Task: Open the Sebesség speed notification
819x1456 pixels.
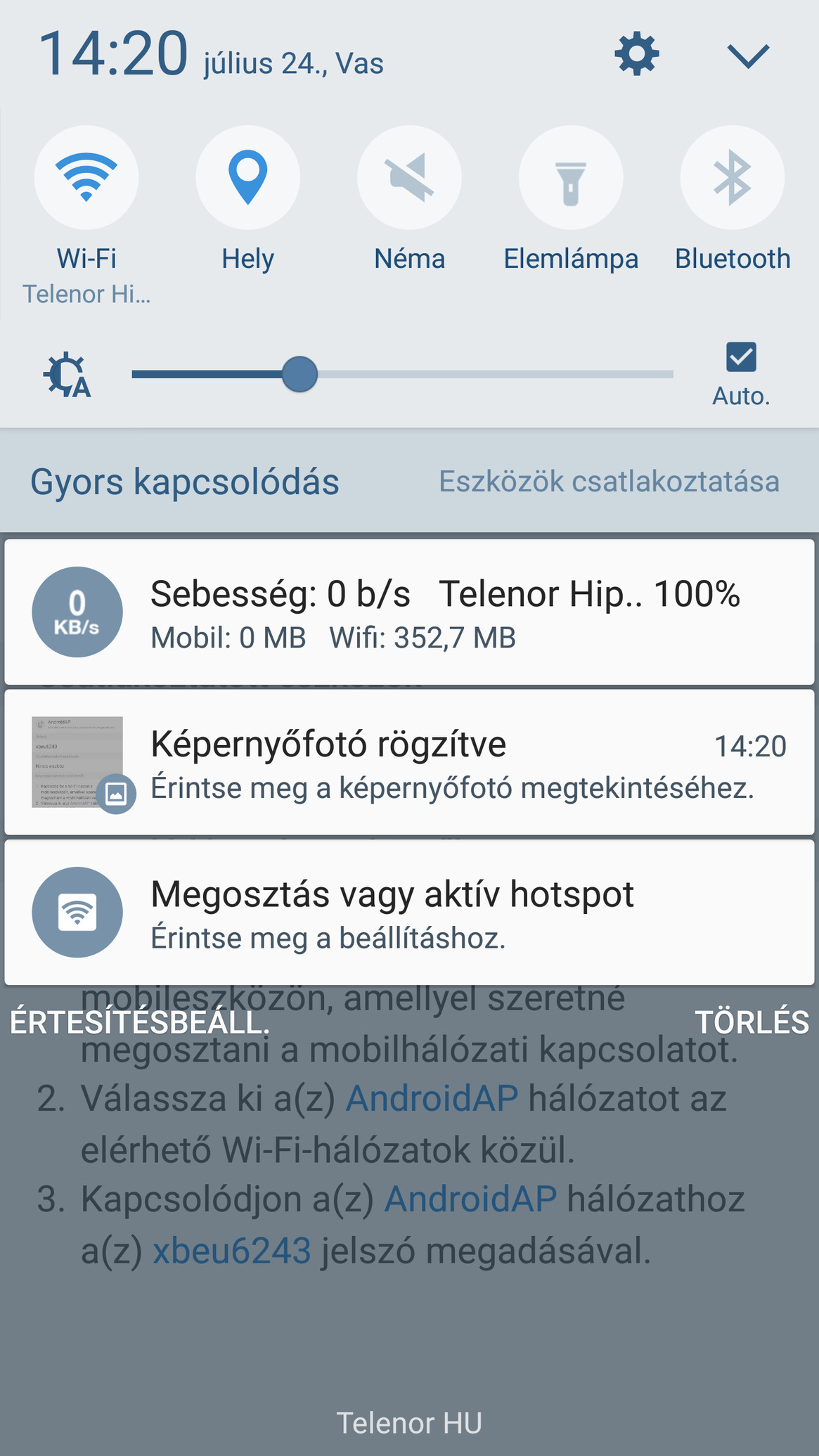Action: pyautogui.click(x=409, y=612)
